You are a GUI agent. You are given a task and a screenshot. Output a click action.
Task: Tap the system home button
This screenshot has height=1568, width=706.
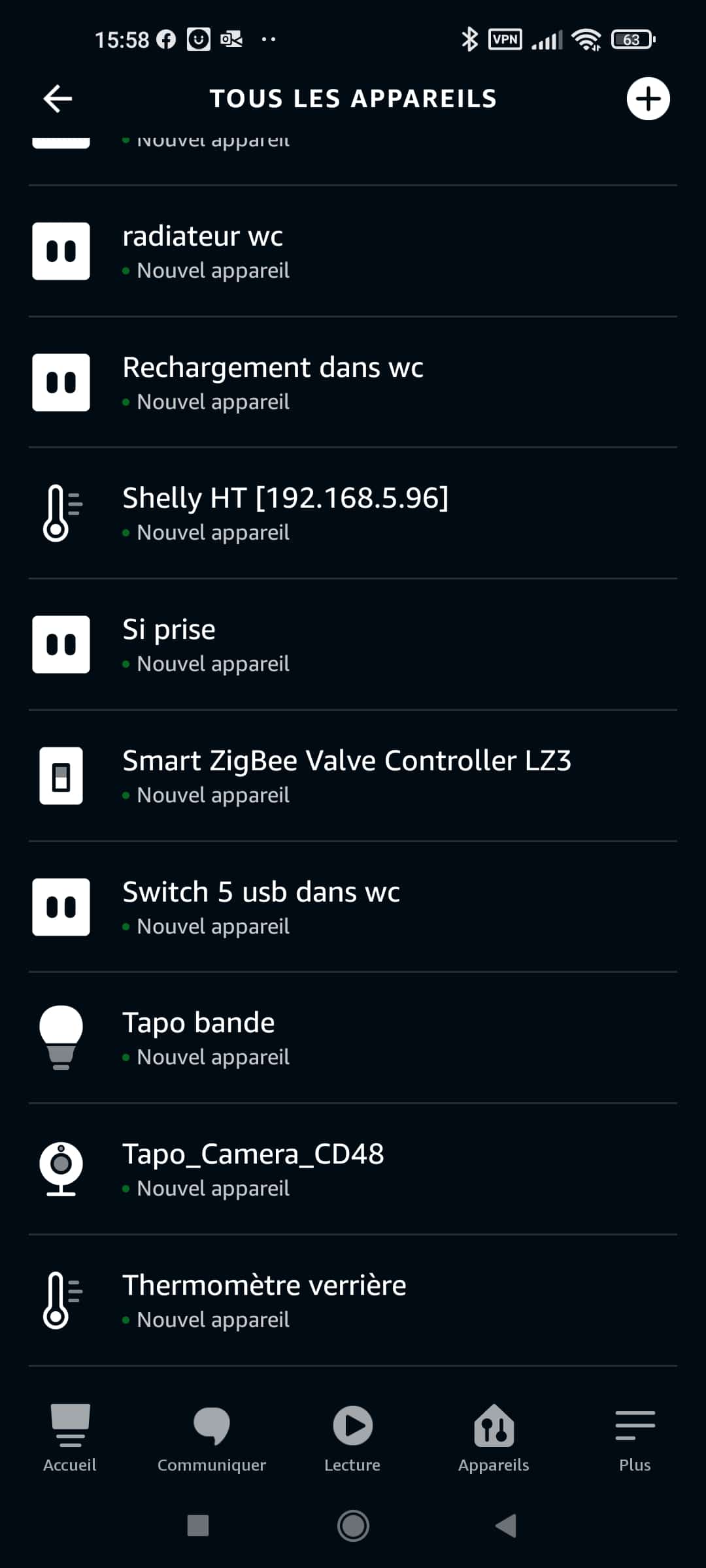coord(353,1526)
